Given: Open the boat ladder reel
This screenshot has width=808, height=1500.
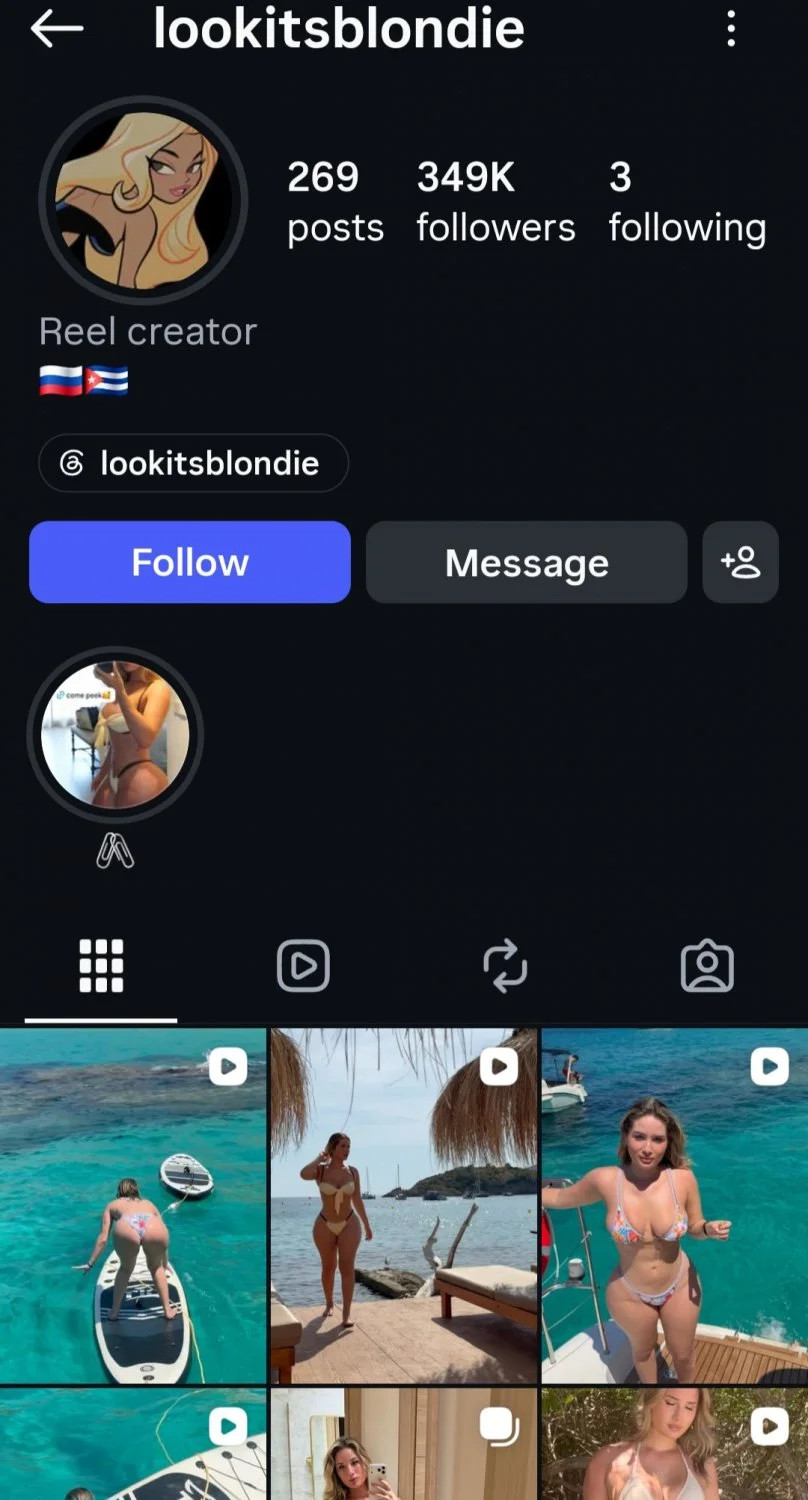Looking at the screenshot, I should click(675, 1205).
